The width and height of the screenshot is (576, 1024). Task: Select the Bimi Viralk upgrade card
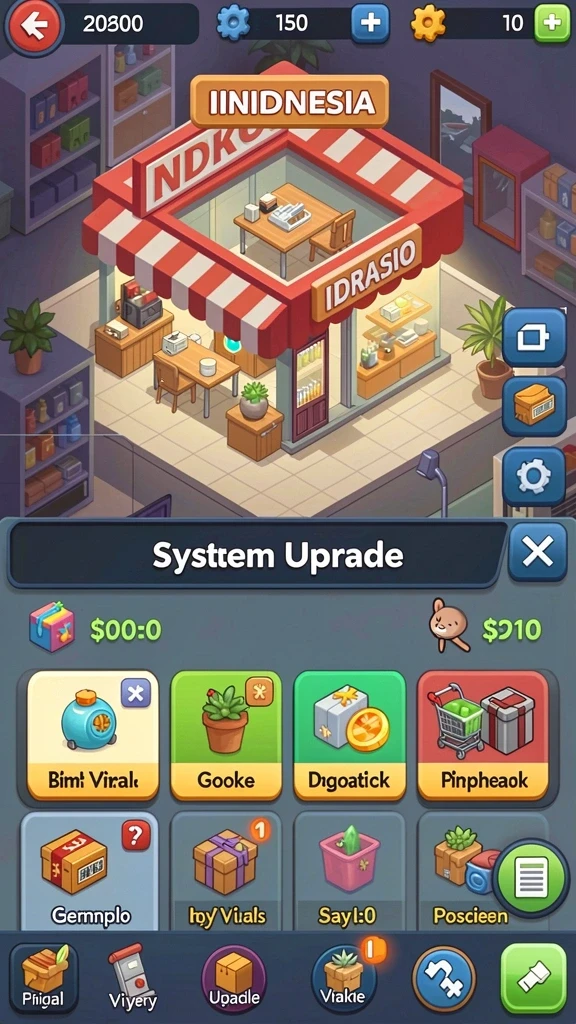coord(93,735)
